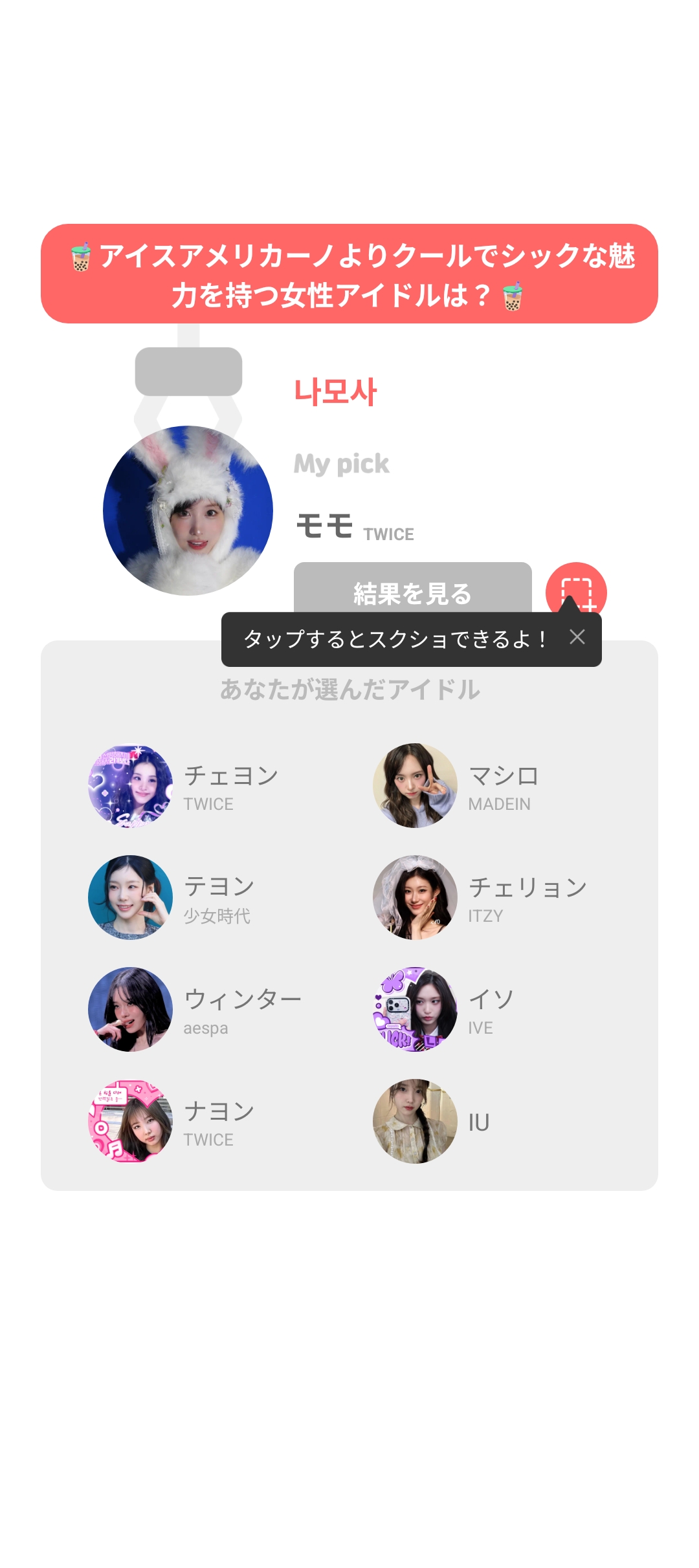699x1568 pixels.
Task: Dismiss the screenshot tooltip with the X
Action: coord(578,637)
